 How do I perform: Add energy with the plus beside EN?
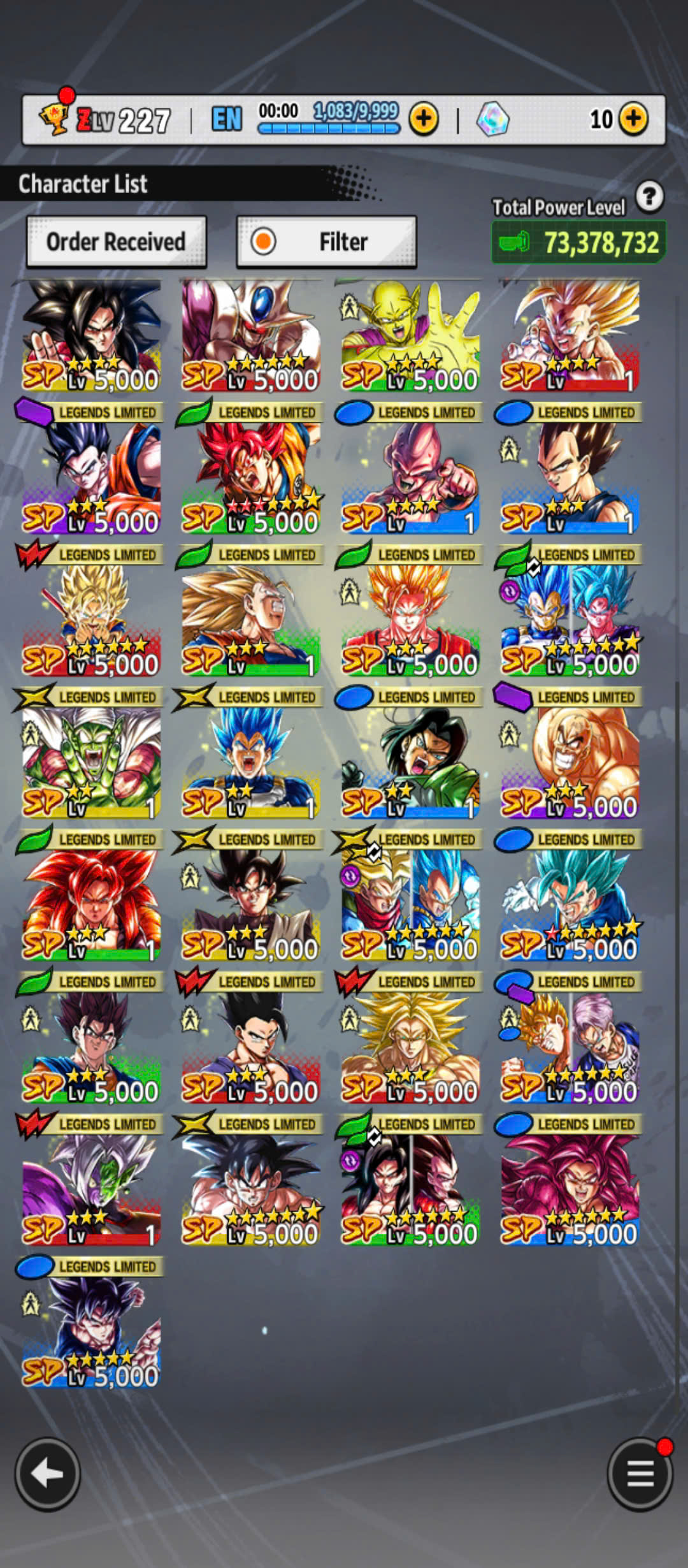[x=424, y=119]
